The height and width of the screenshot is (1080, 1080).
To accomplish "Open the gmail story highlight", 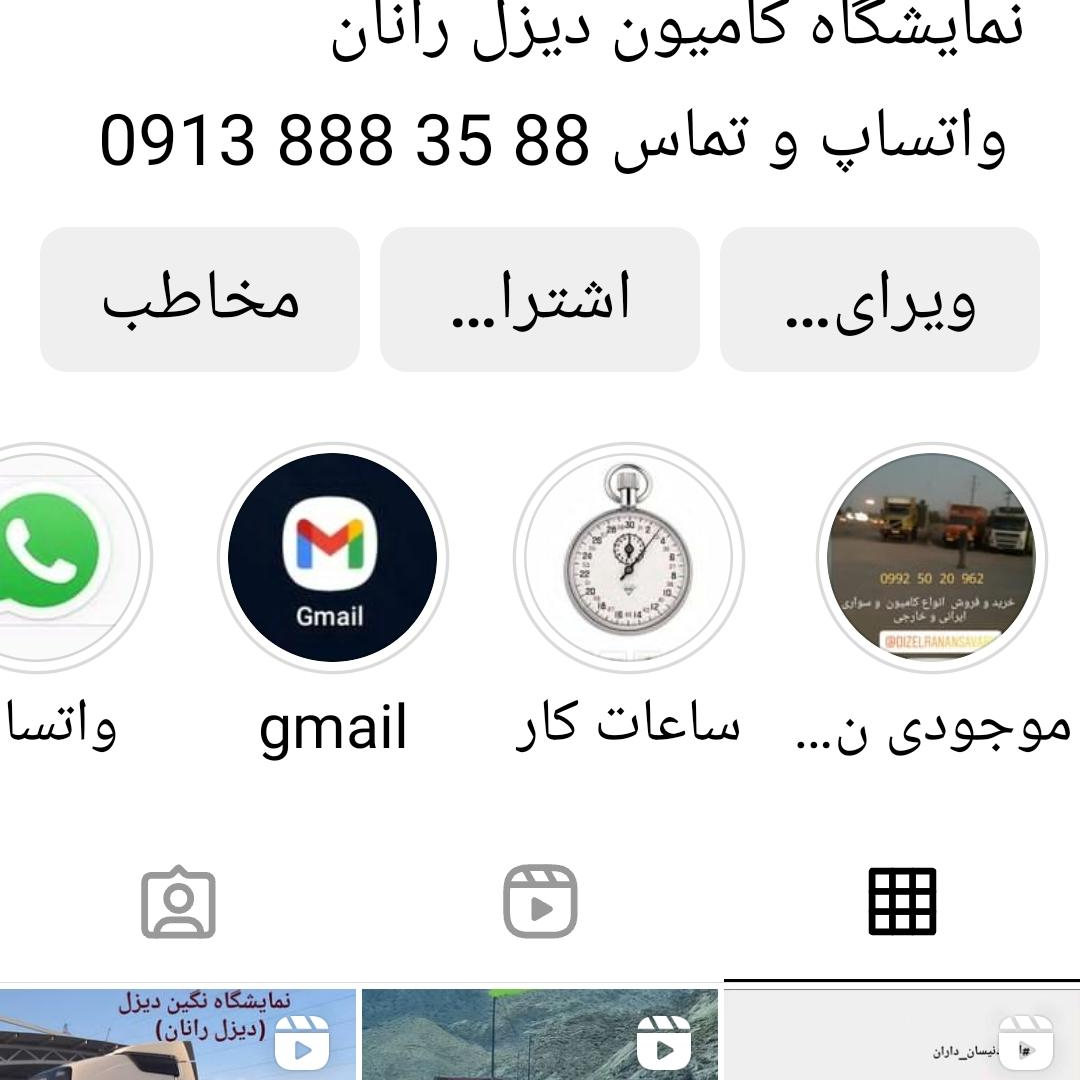I will click(332, 557).
